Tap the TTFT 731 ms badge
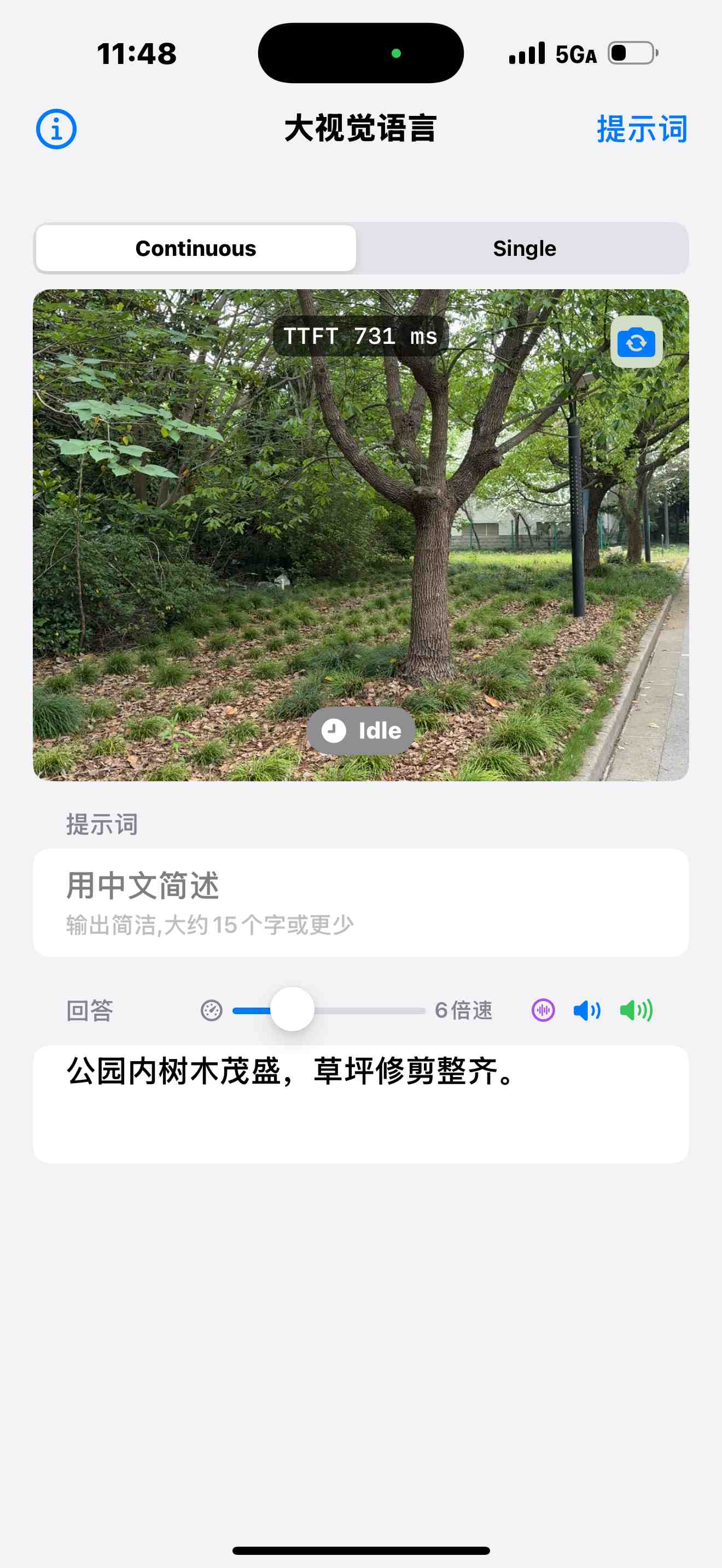Viewport: 722px width, 1568px height. click(x=360, y=335)
